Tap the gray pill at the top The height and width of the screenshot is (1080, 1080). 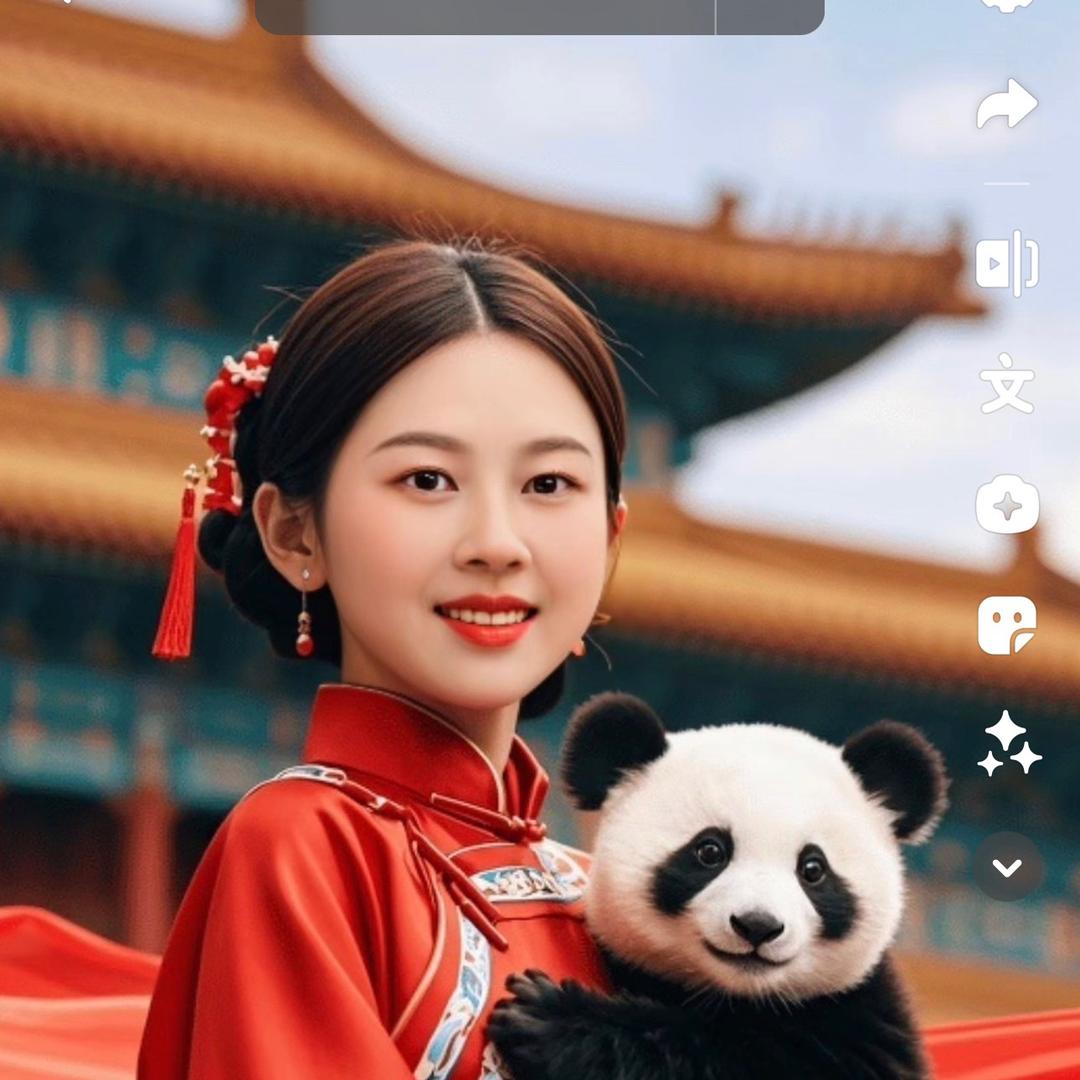pyautogui.click(x=540, y=16)
